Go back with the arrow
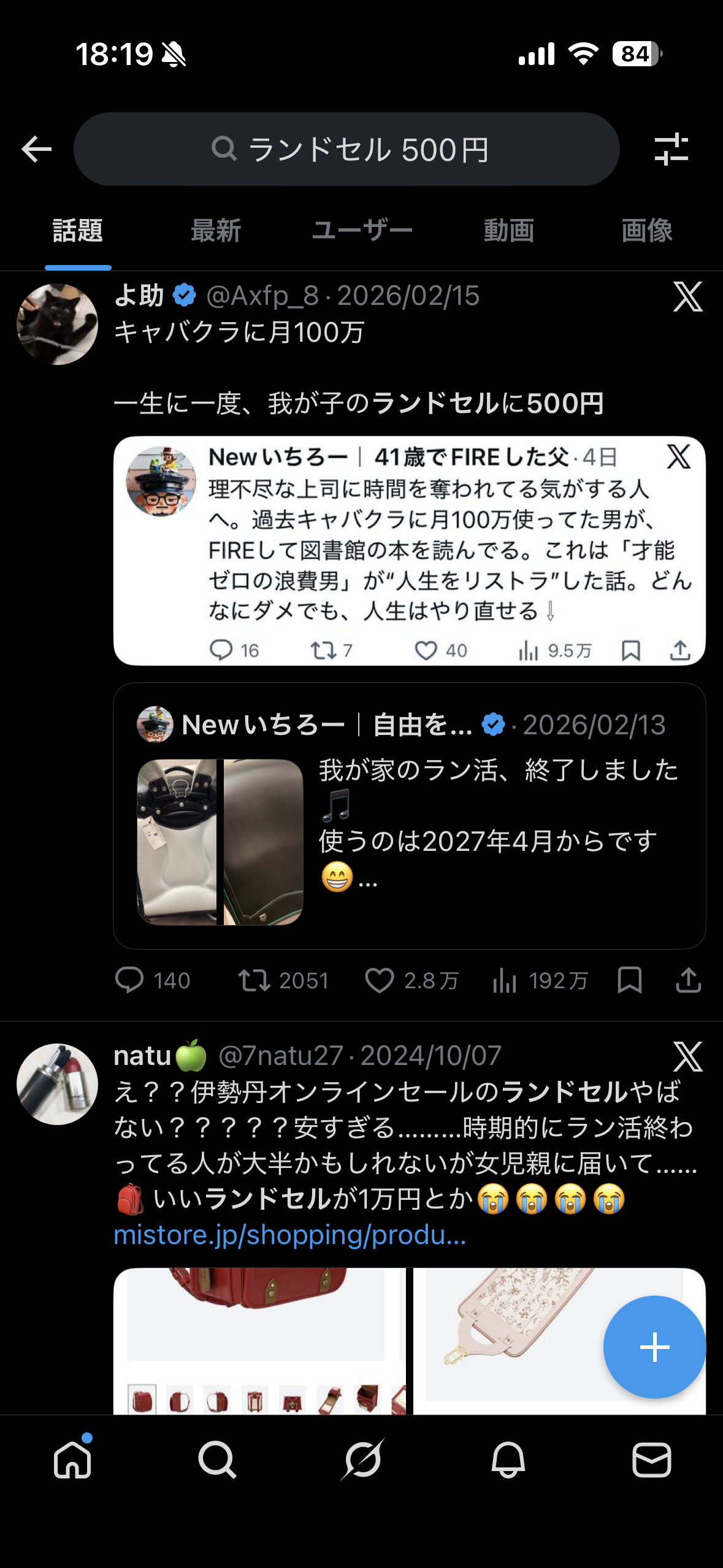 pyautogui.click(x=37, y=149)
